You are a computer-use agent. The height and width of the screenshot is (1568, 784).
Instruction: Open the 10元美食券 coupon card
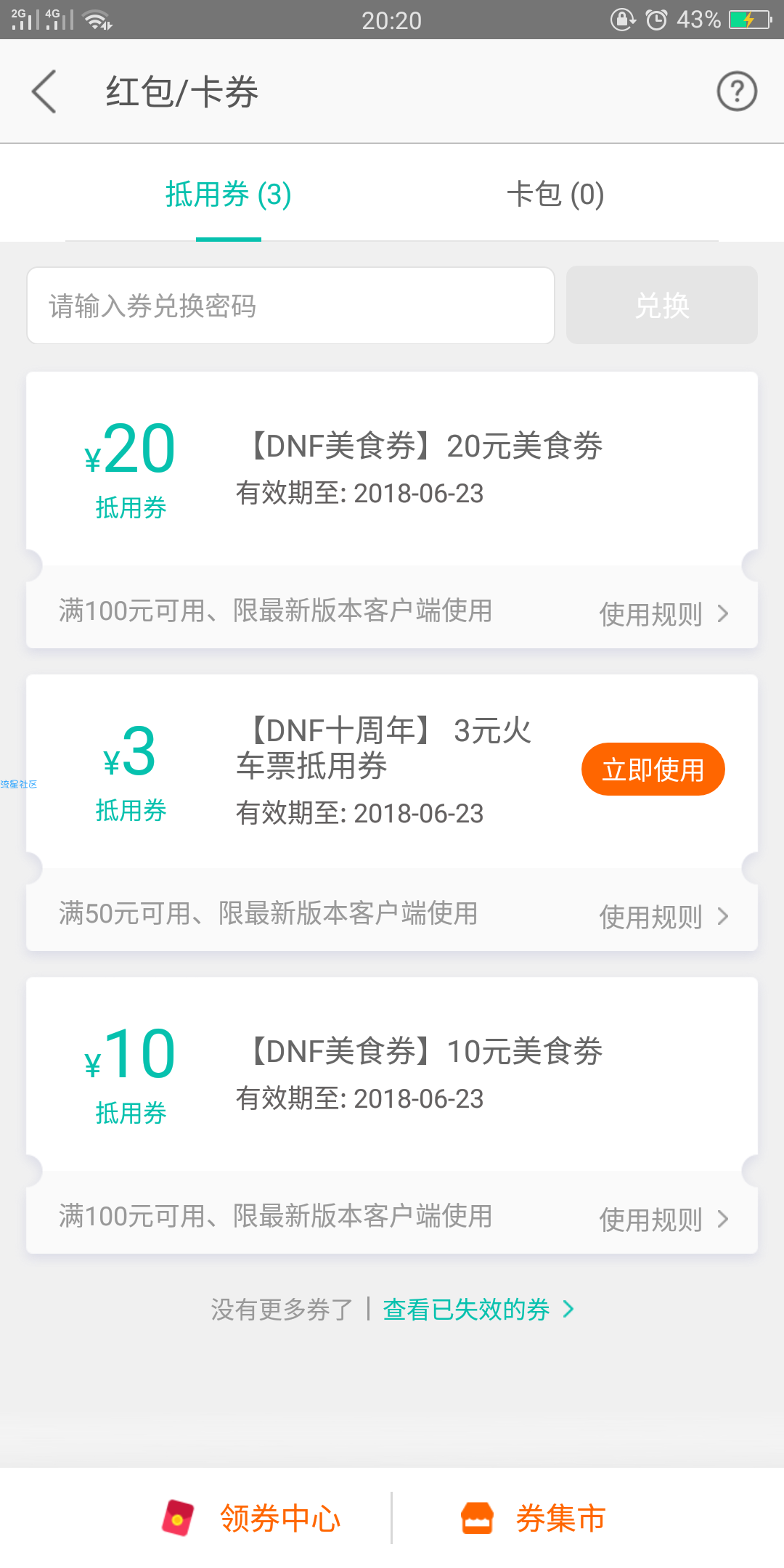(x=392, y=1074)
